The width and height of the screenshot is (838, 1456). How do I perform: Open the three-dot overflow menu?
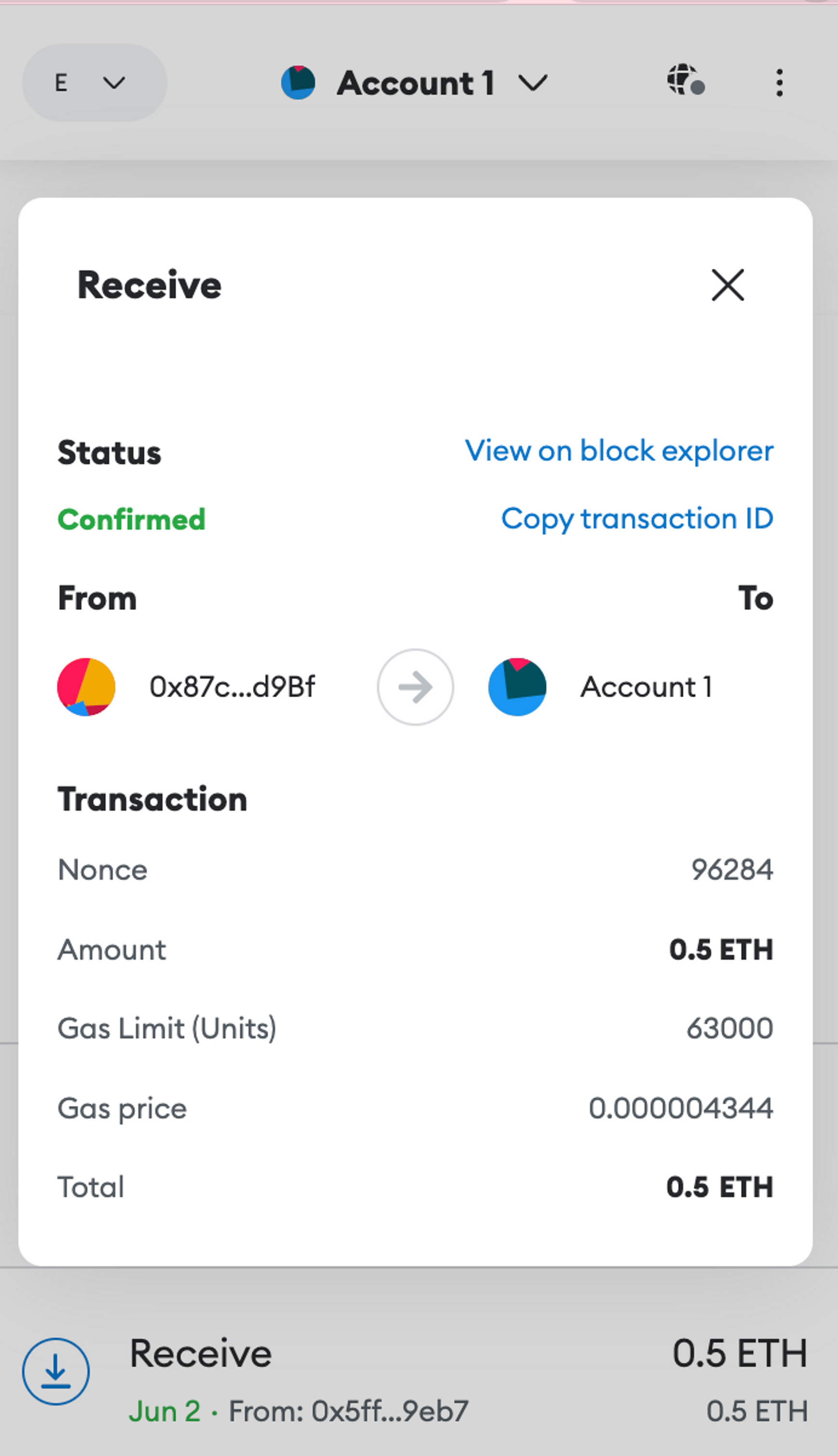(x=779, y=83)
